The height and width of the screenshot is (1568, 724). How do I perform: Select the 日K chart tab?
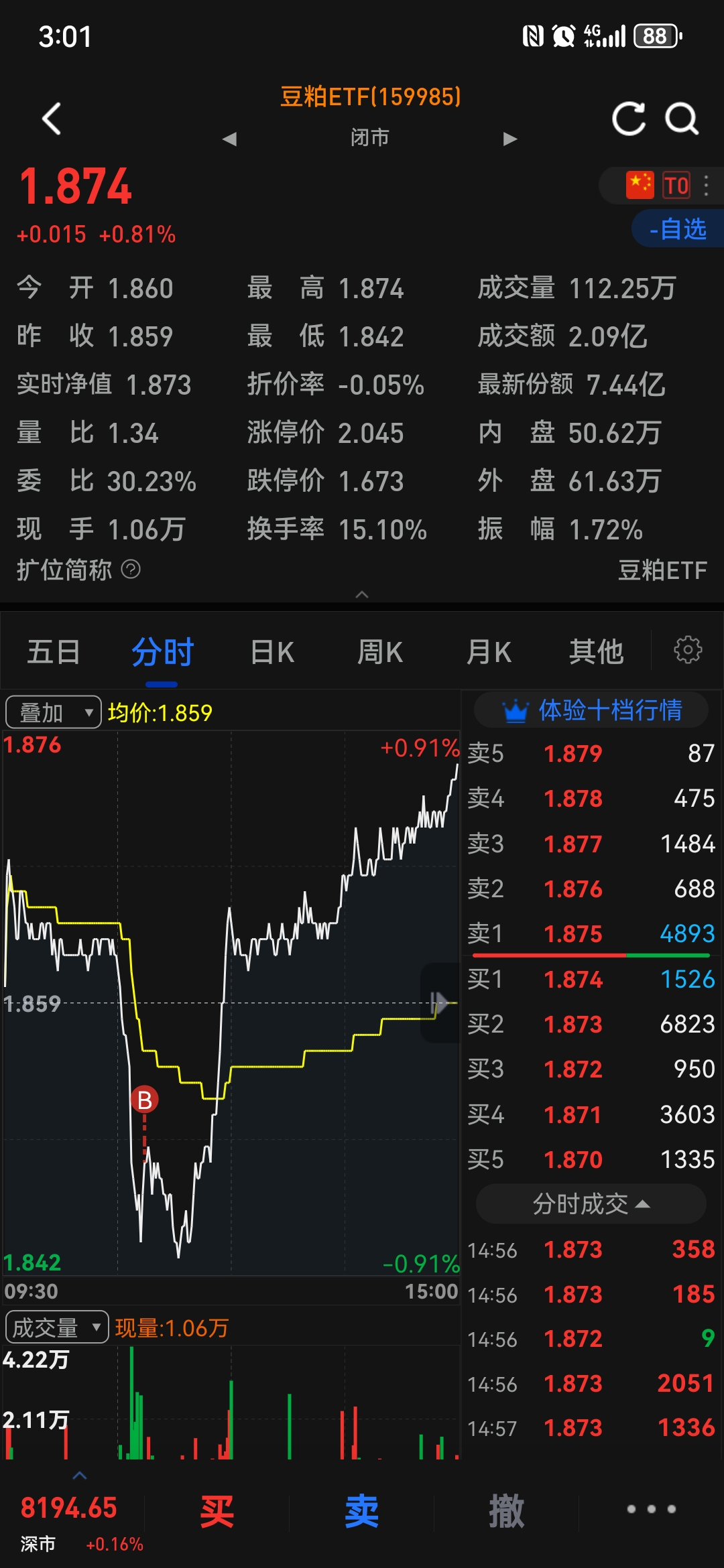272,652
